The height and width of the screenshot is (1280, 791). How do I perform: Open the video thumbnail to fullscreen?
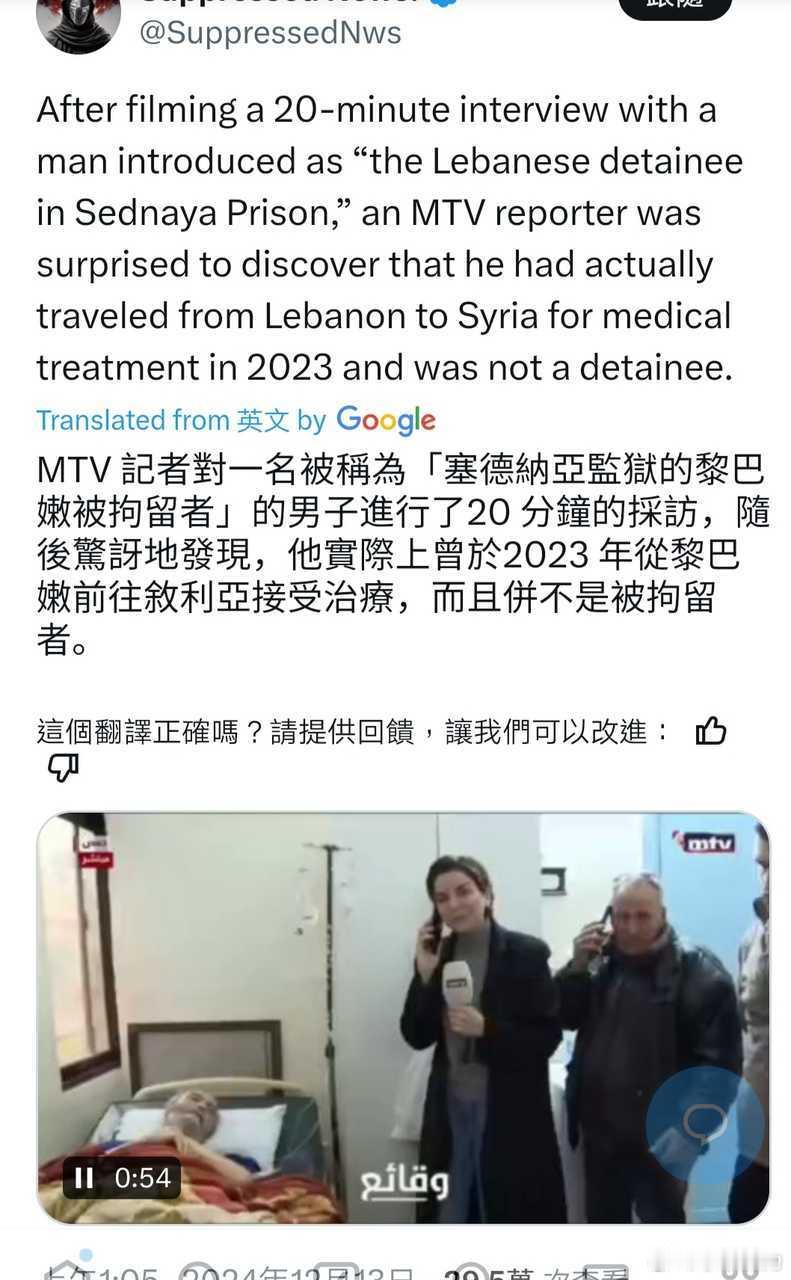tap(400, 1020)
